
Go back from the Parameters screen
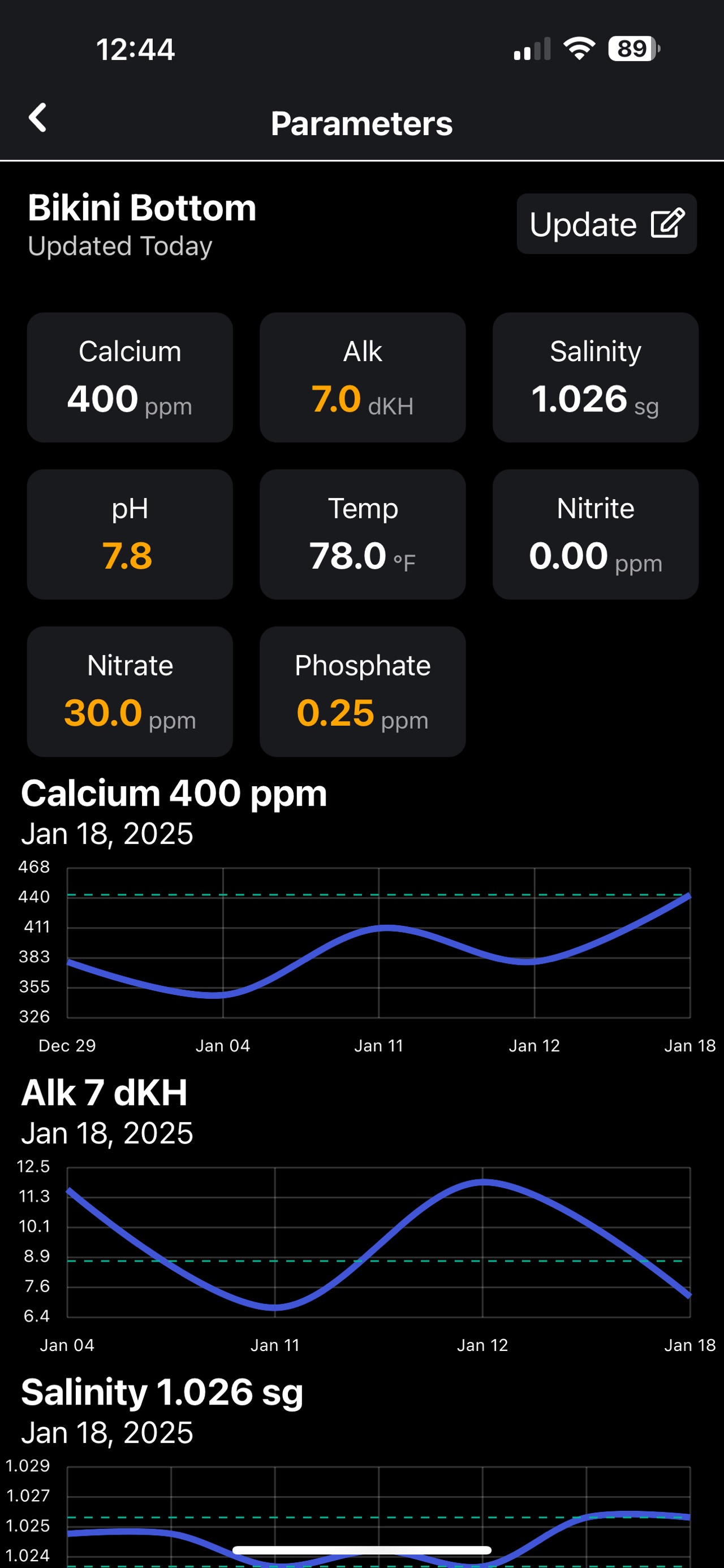(x=38, y=118)
